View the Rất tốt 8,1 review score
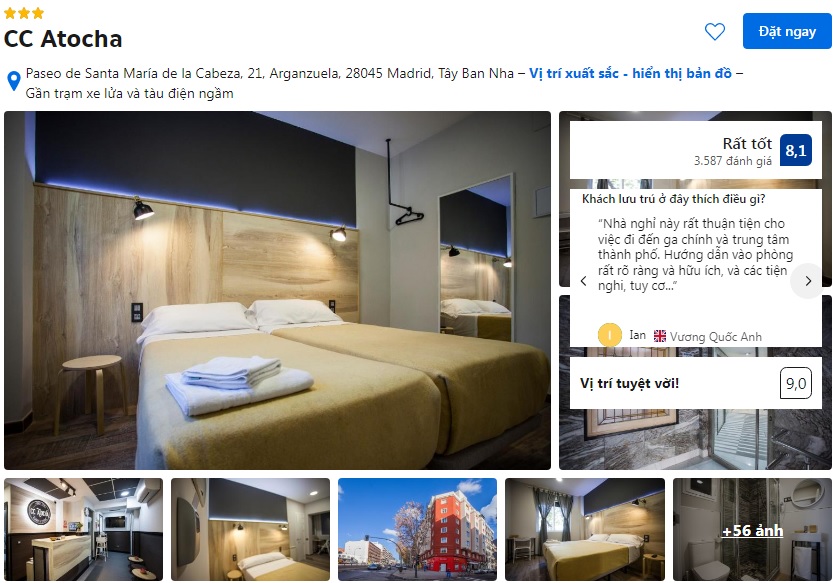 coord(795,151)
